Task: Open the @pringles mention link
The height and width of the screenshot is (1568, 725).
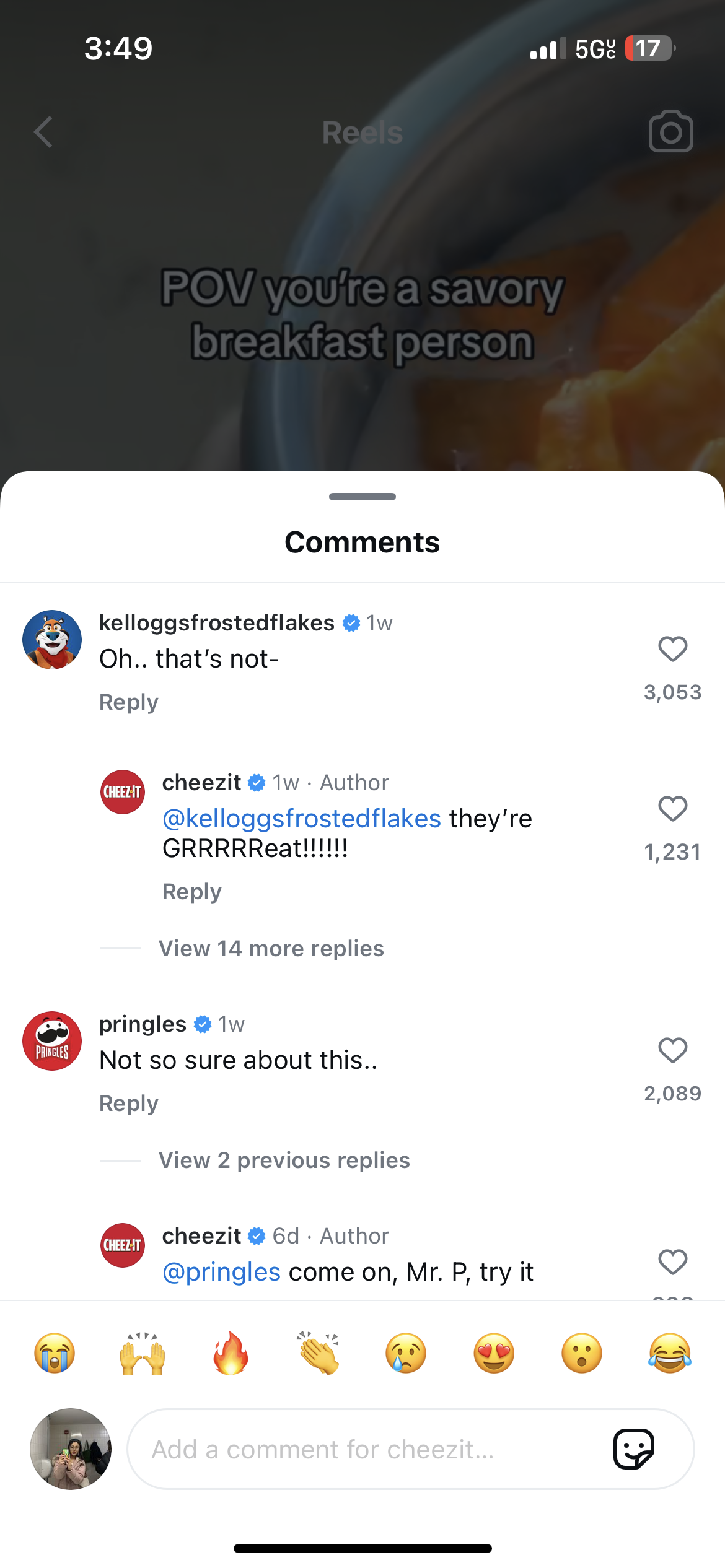Action: click(x=221, y=1272)
